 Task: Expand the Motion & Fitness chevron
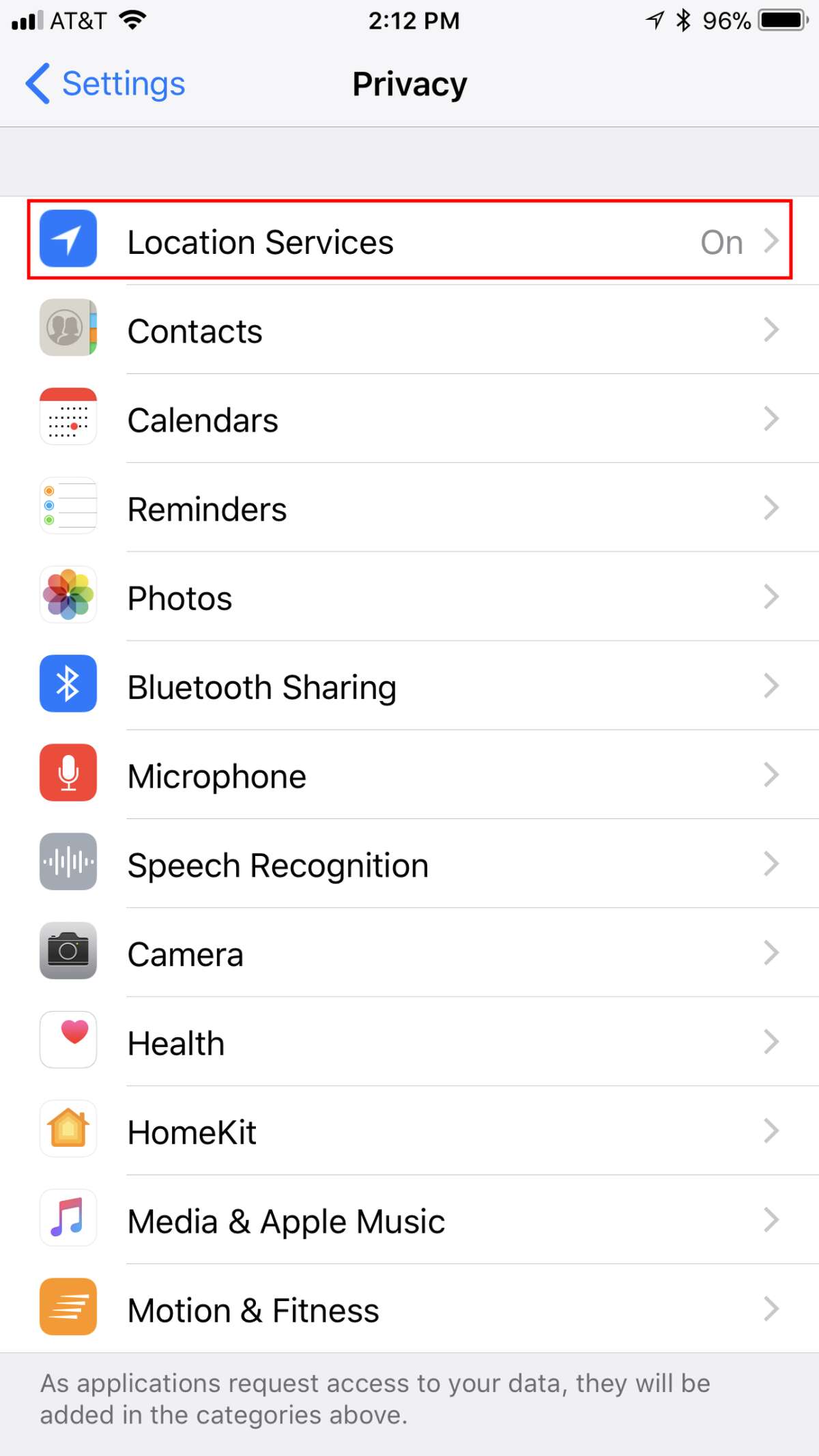(772, 1309)
